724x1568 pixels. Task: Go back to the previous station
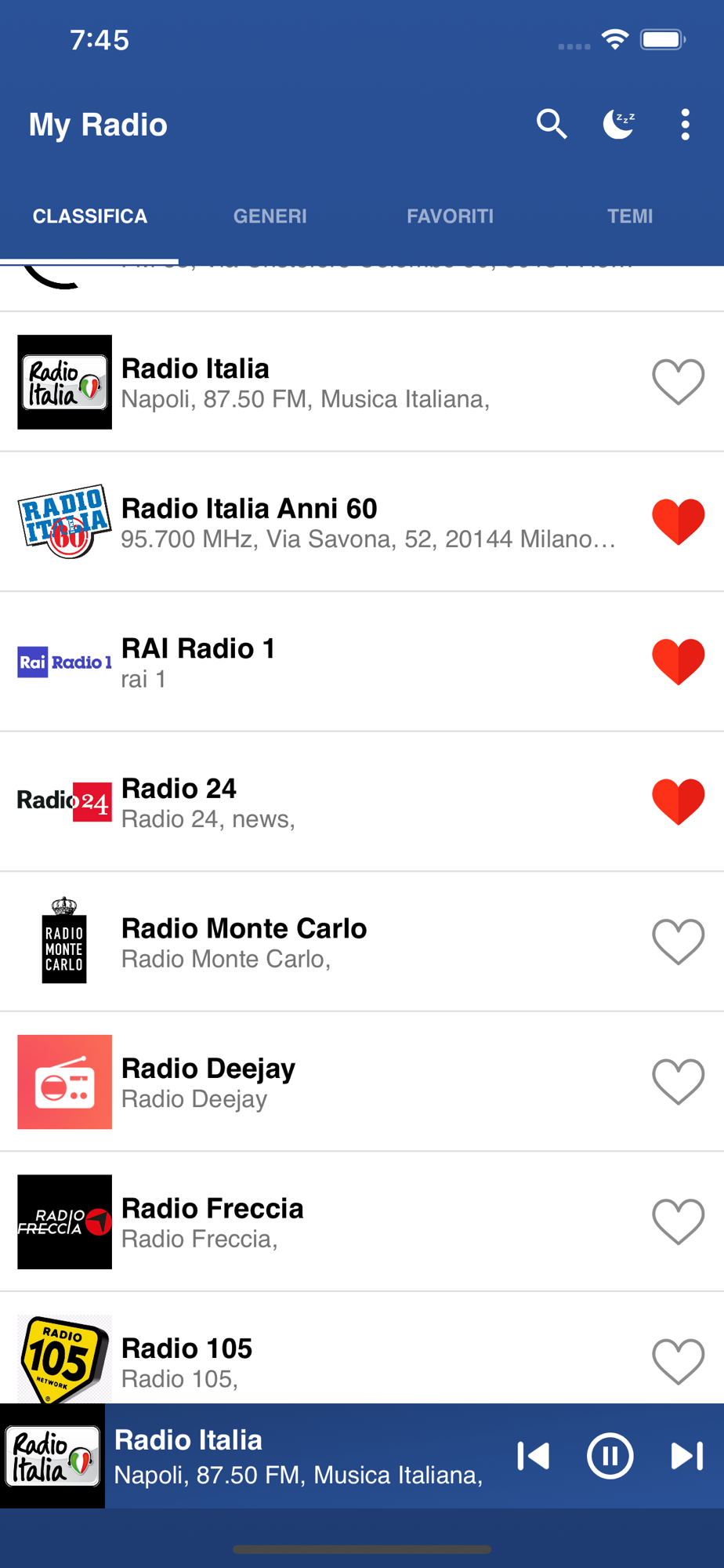click(x=534, y=1456)
